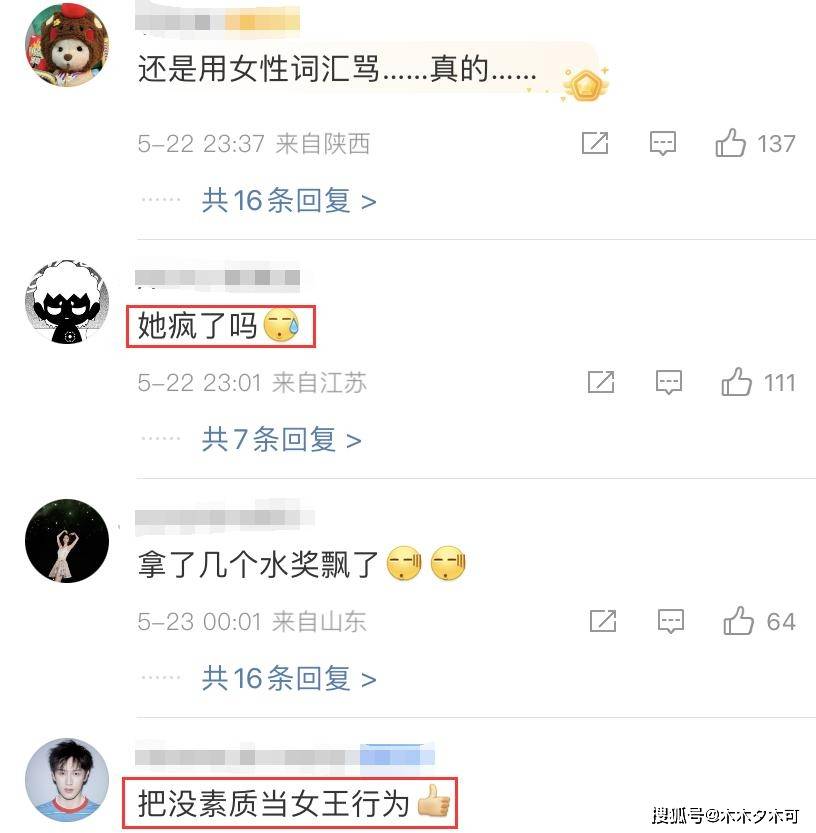816x833 pixels.
Task: Share the comment from 陕西
Action: tap(595, 144)
